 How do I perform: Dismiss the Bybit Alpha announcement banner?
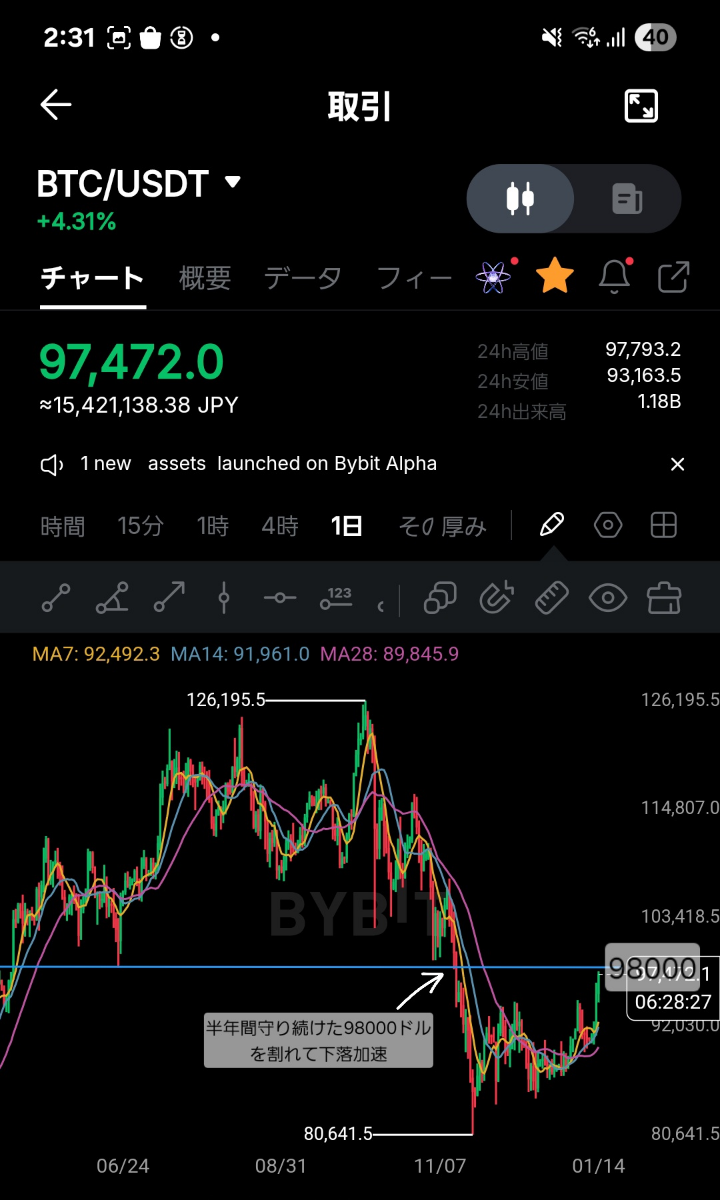click(677, 463)
